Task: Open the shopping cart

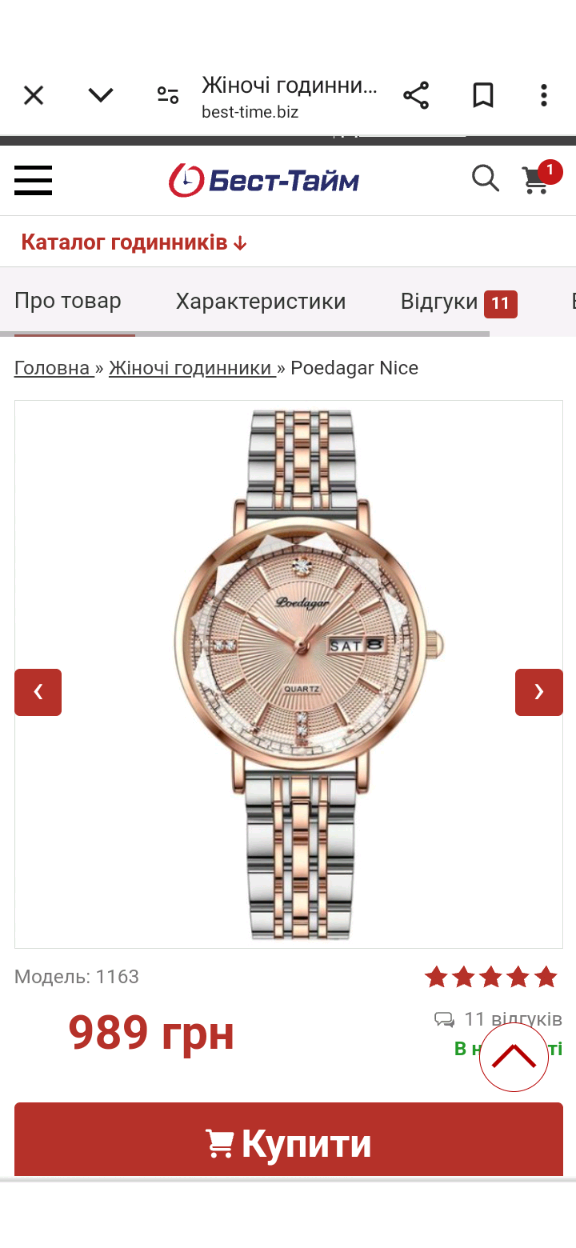Action: [541, 177]
